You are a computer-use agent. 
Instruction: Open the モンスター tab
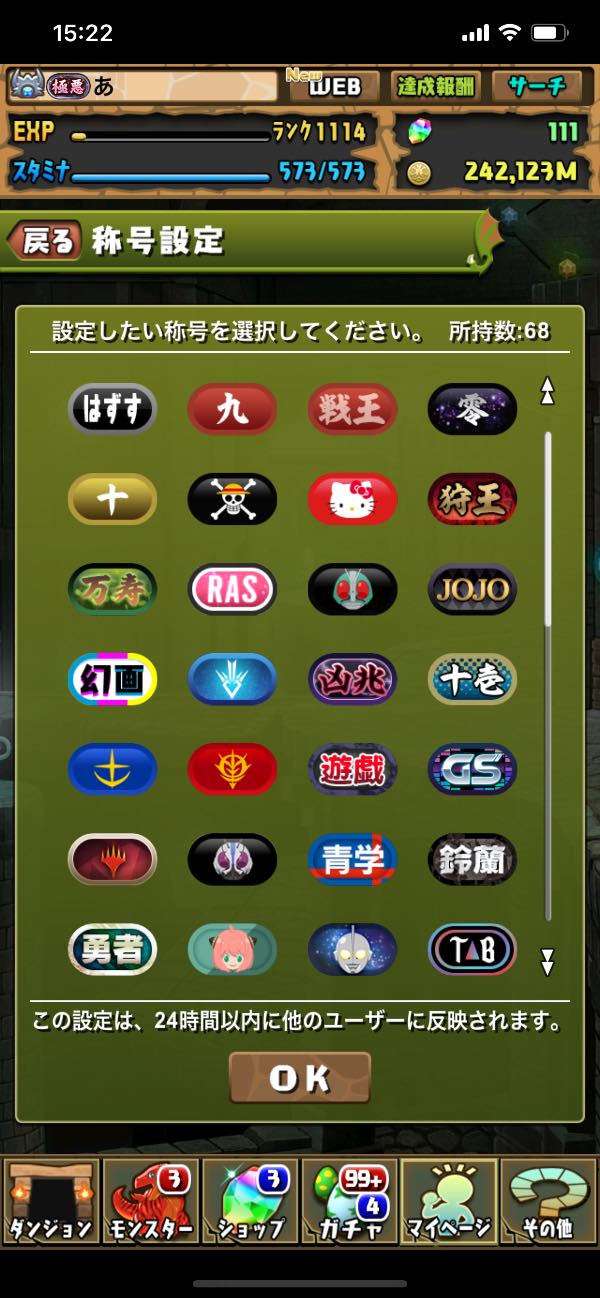pos(151,1202)
